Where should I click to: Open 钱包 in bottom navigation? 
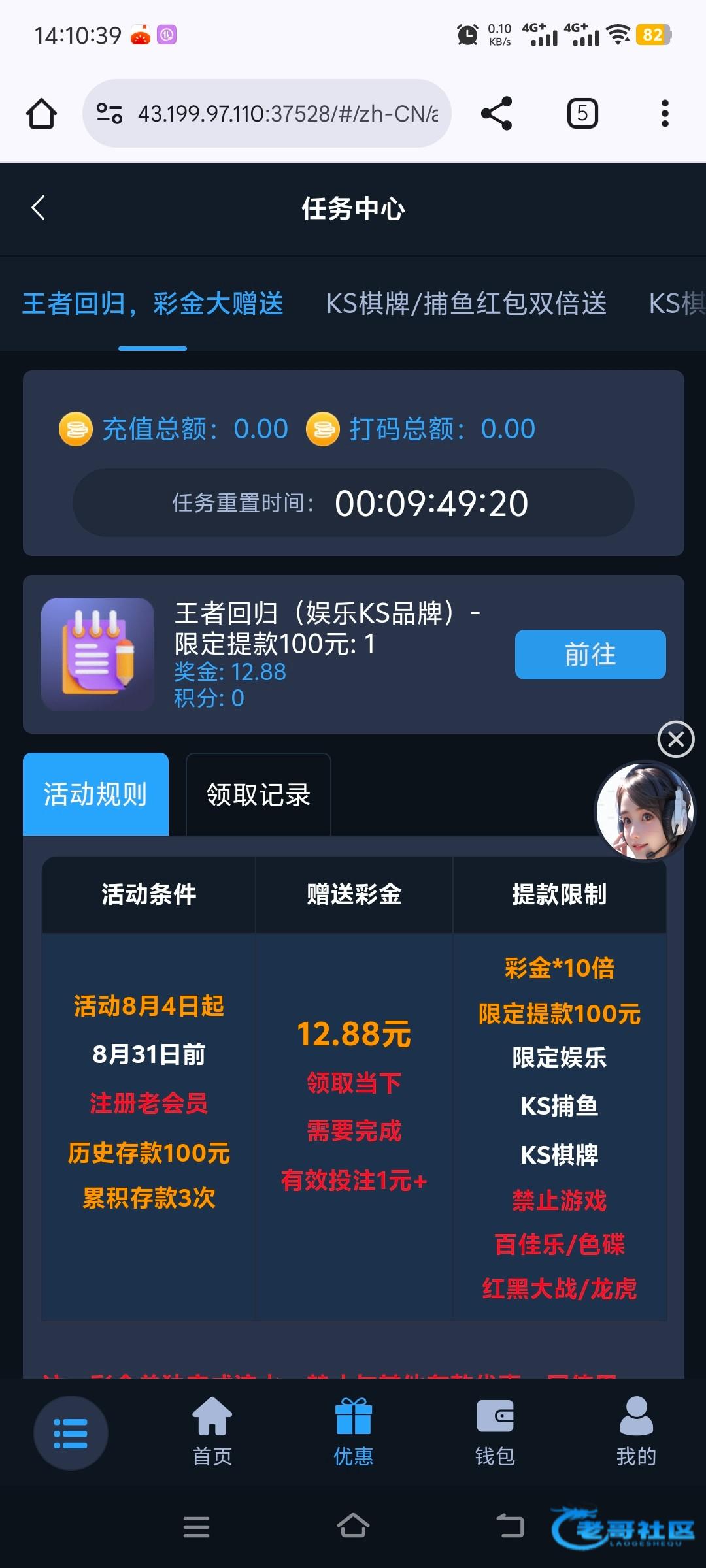coord(495,1432)
